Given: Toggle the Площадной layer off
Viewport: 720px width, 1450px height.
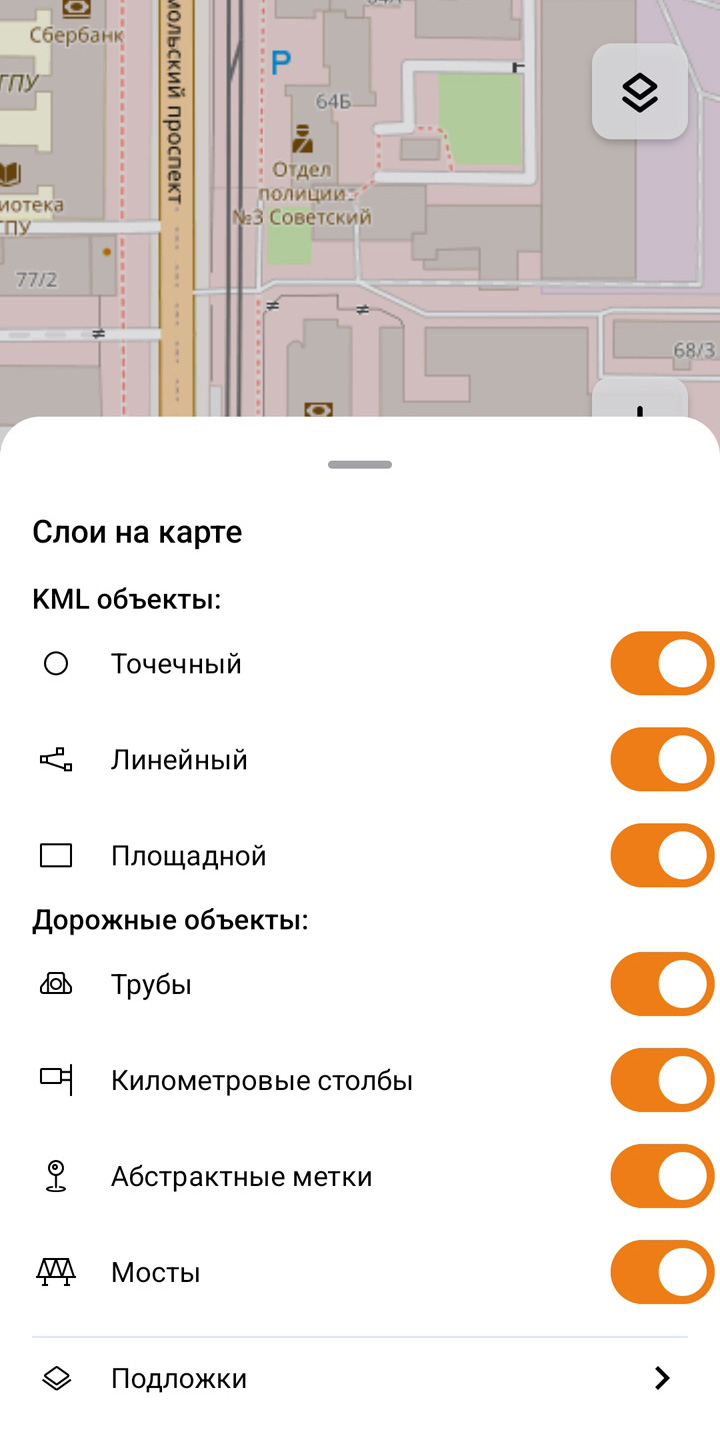Looking at the screenshot, I should (662, 856).
